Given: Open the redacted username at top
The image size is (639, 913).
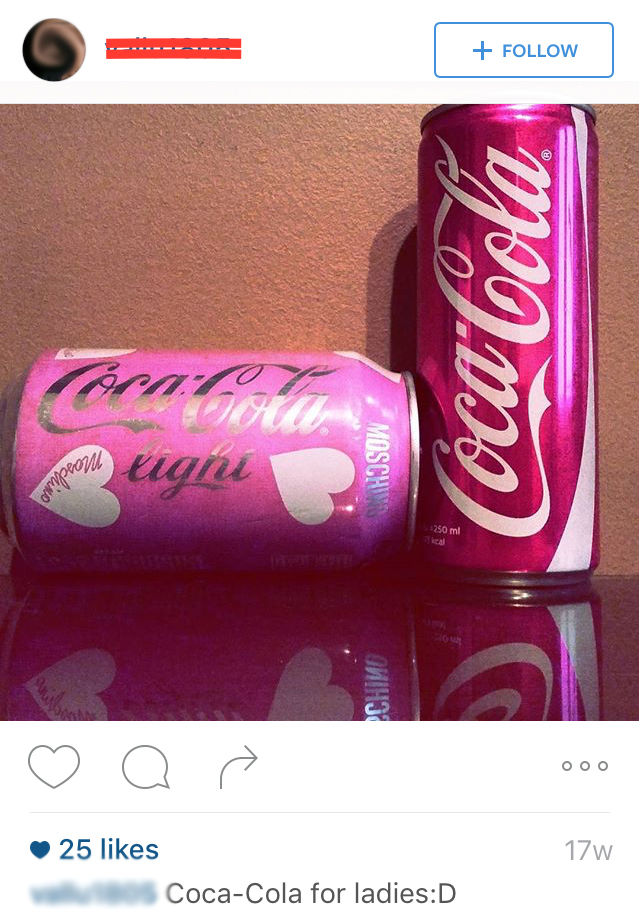Looking at the screenshot, I should coord(173,48).
